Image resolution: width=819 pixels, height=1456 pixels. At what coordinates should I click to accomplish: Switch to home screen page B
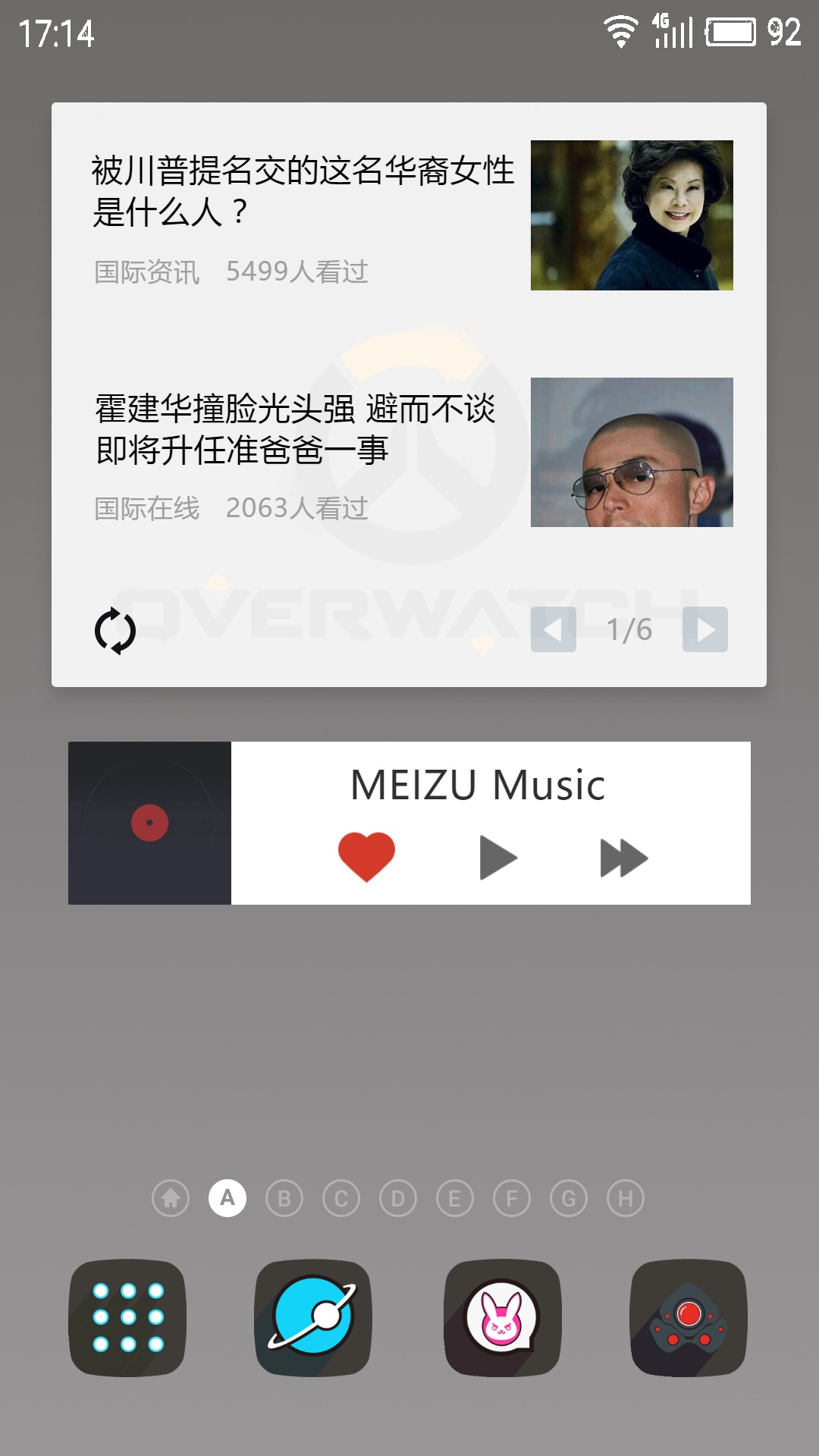284,1198
